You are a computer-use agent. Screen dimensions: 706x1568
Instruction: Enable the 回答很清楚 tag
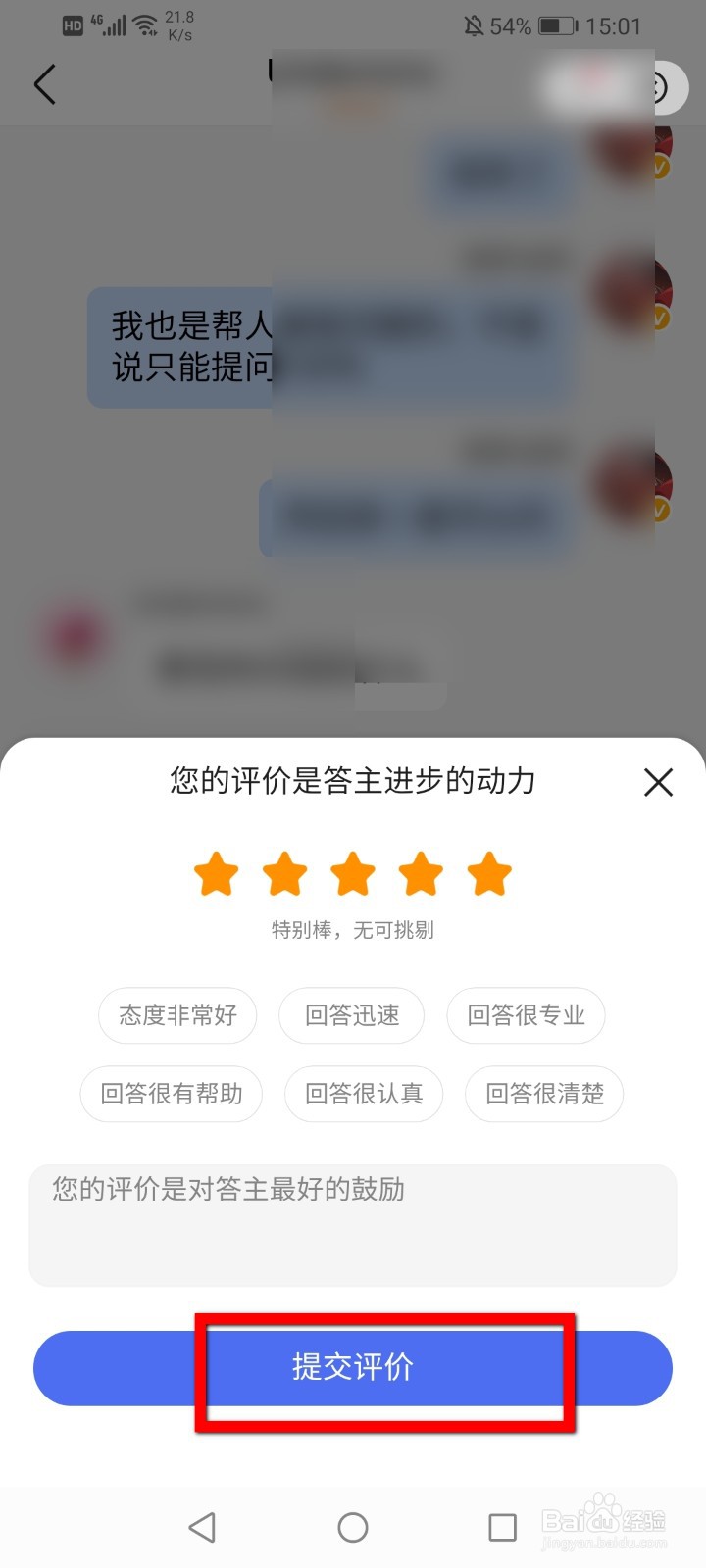tap(544, 1095)
